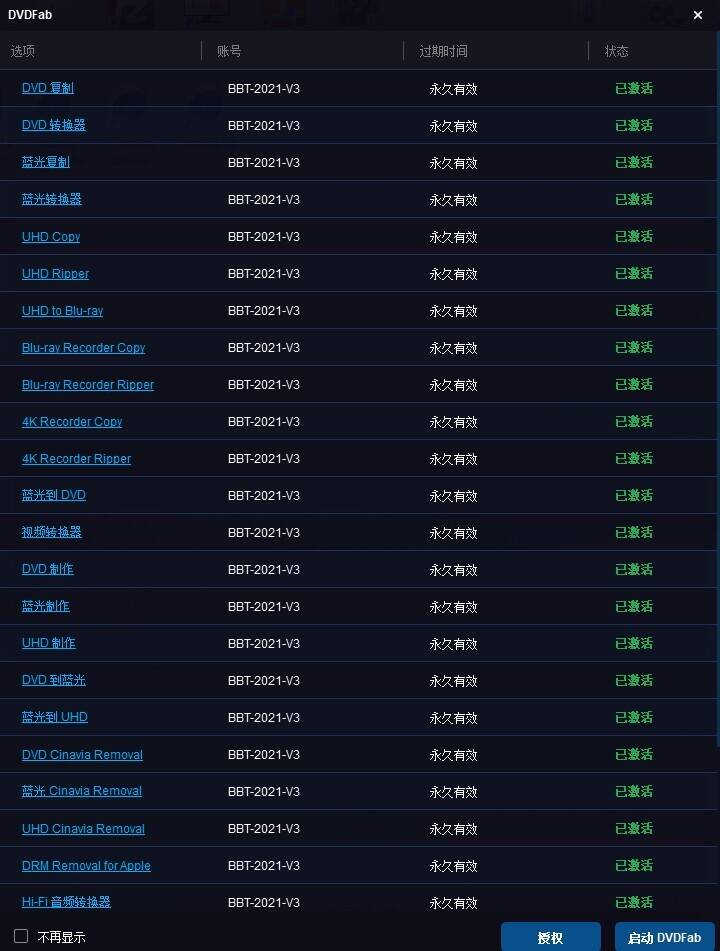Open DRM Removal for Apple link

pyautogui.click(x=87, y=866)
